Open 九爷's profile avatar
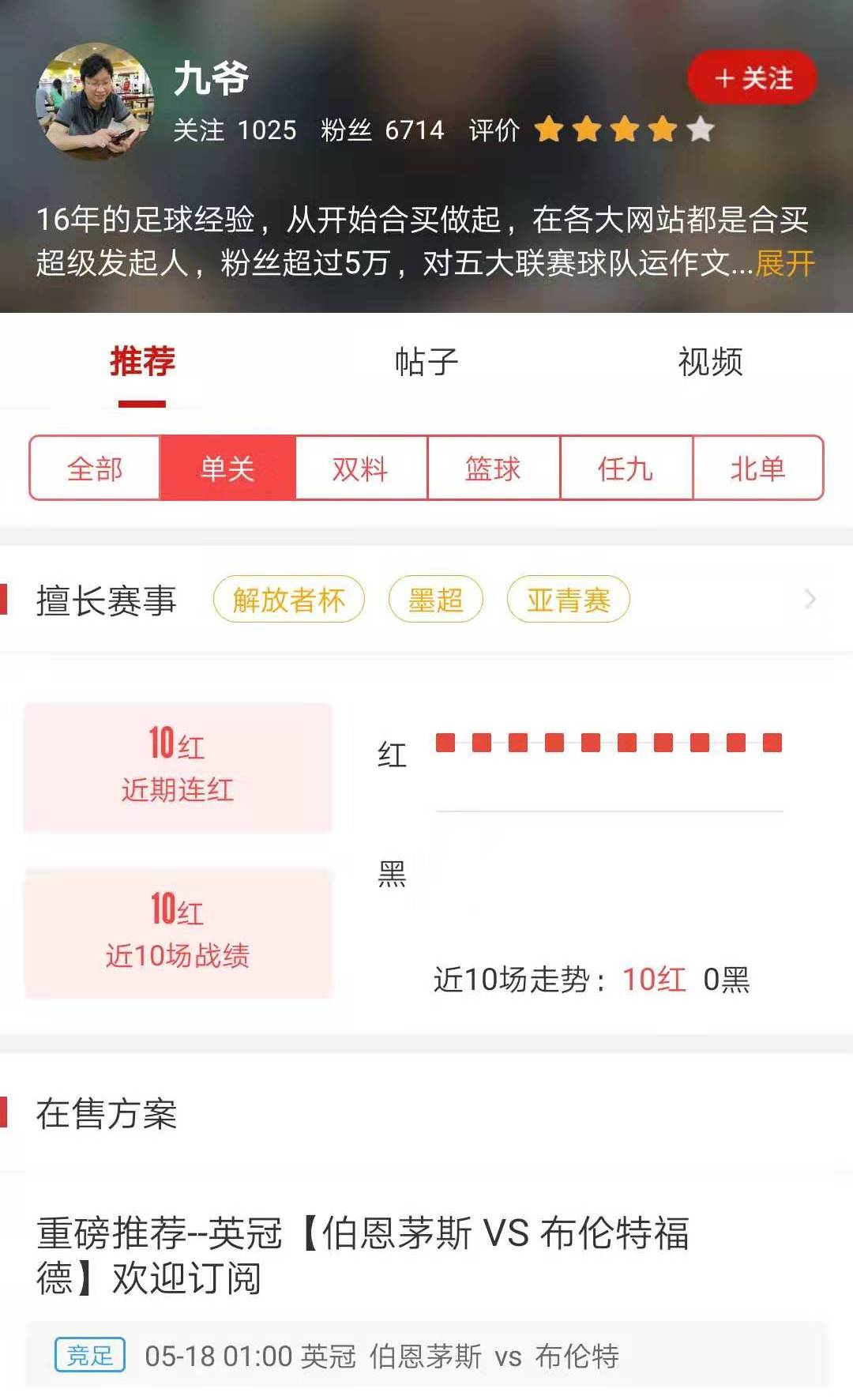The image size is (853, 1400). 94,101
